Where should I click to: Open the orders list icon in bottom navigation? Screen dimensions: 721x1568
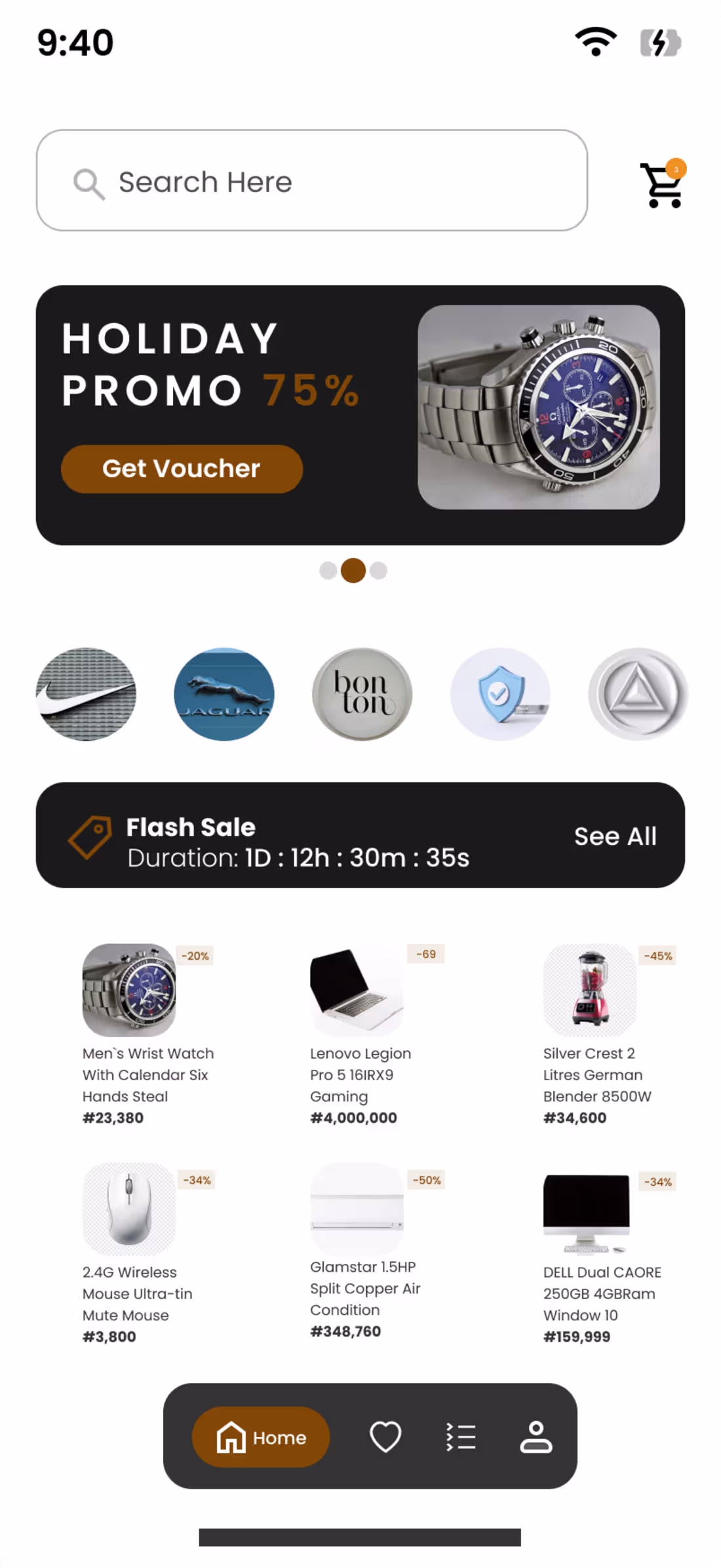461,1437
